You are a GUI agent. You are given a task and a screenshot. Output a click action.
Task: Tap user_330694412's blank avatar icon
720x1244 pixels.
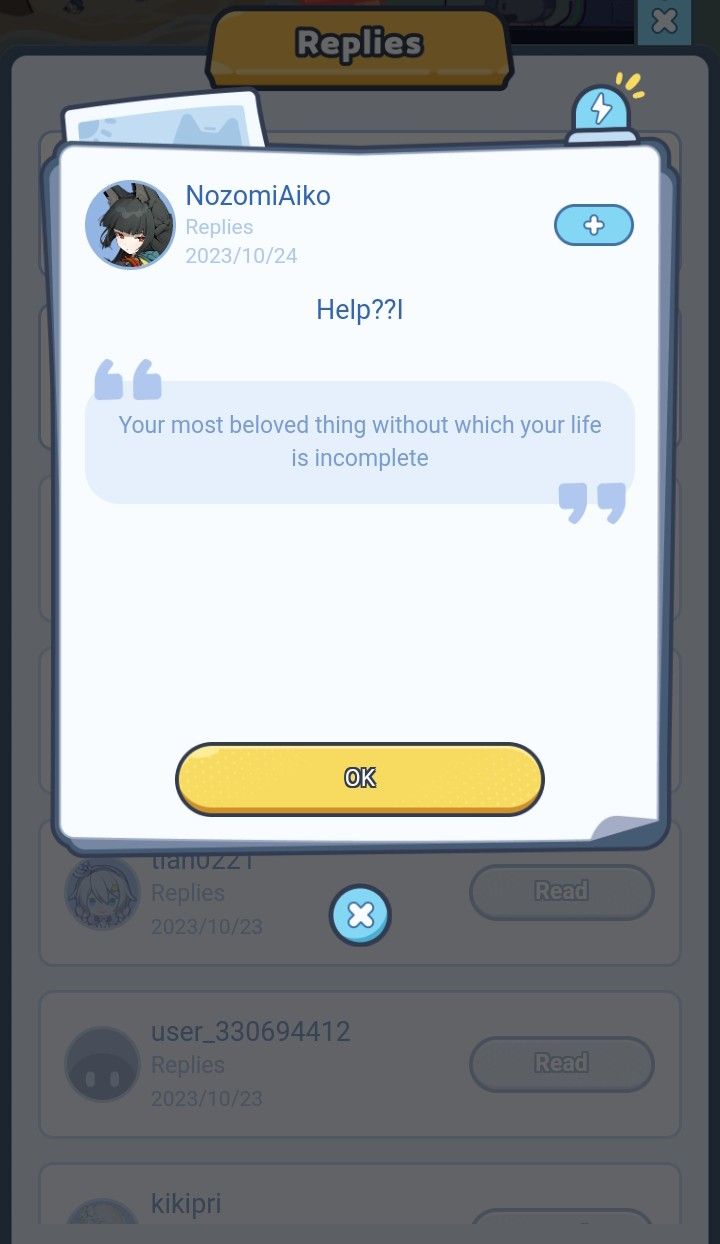(102, 1064)
